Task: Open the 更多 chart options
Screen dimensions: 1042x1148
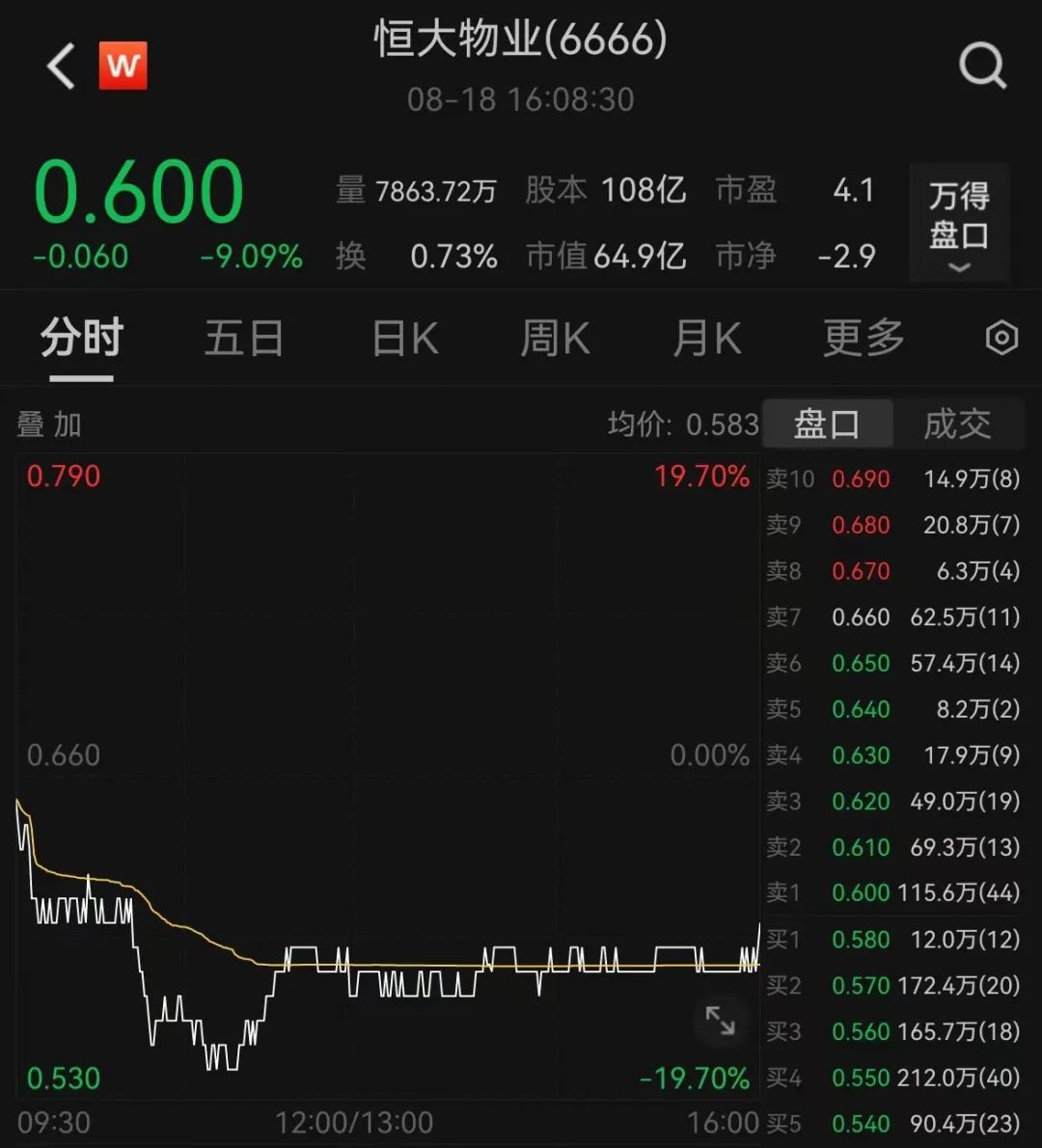Action: [x=864, y=339]
